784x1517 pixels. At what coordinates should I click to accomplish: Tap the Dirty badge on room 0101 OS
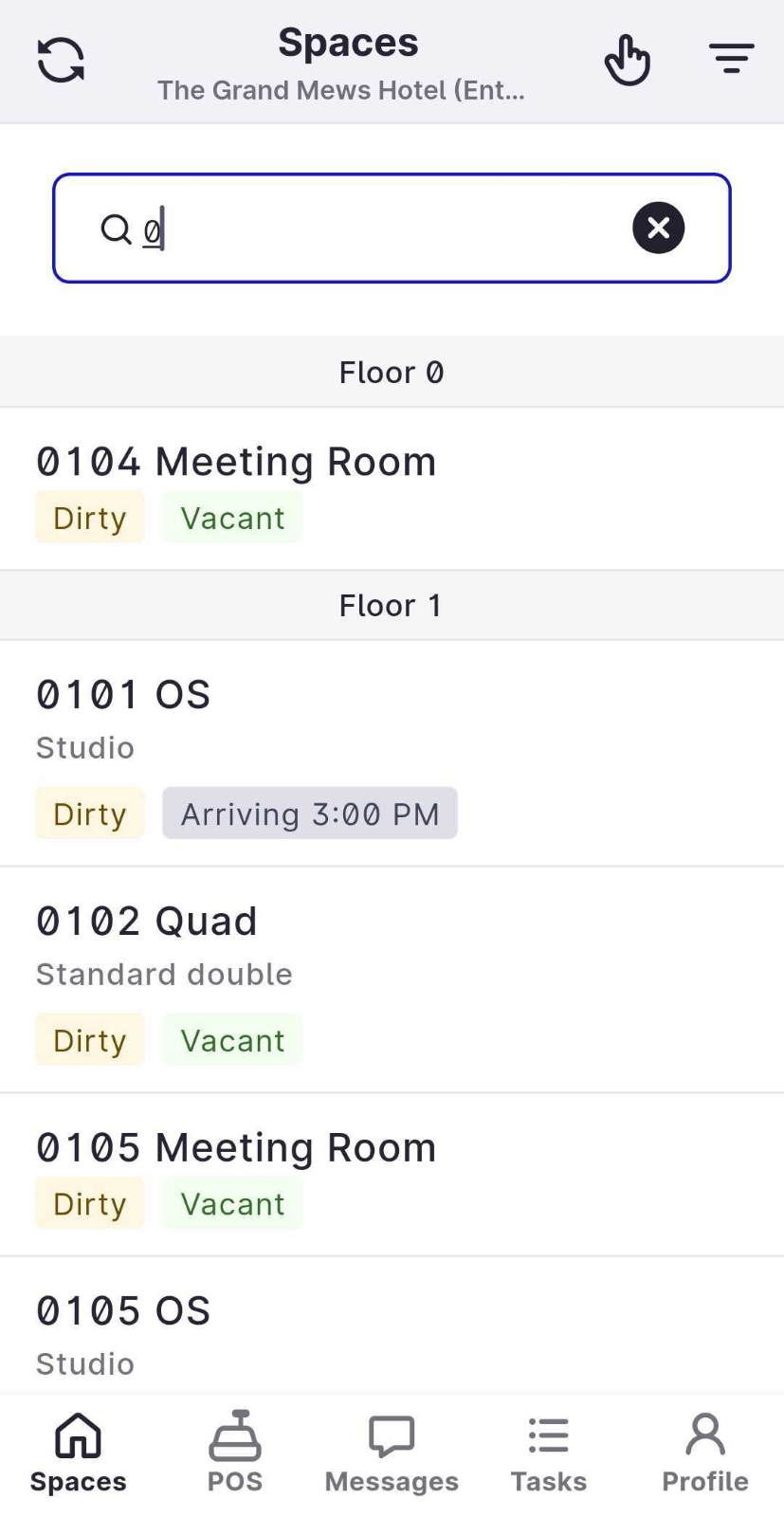(89, 813)
